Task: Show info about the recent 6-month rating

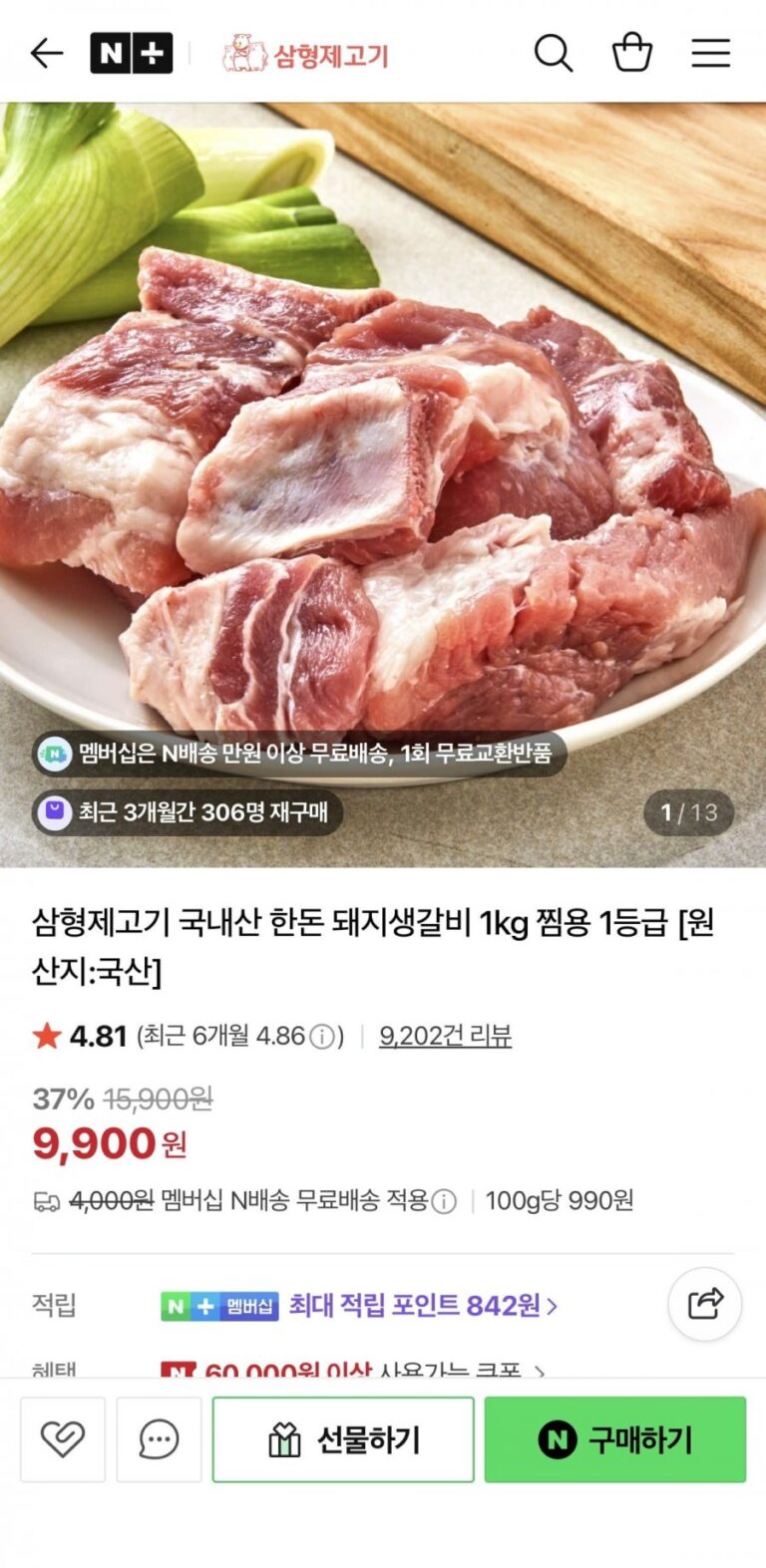Action: pyautogui.click(x=322, y=1037)
